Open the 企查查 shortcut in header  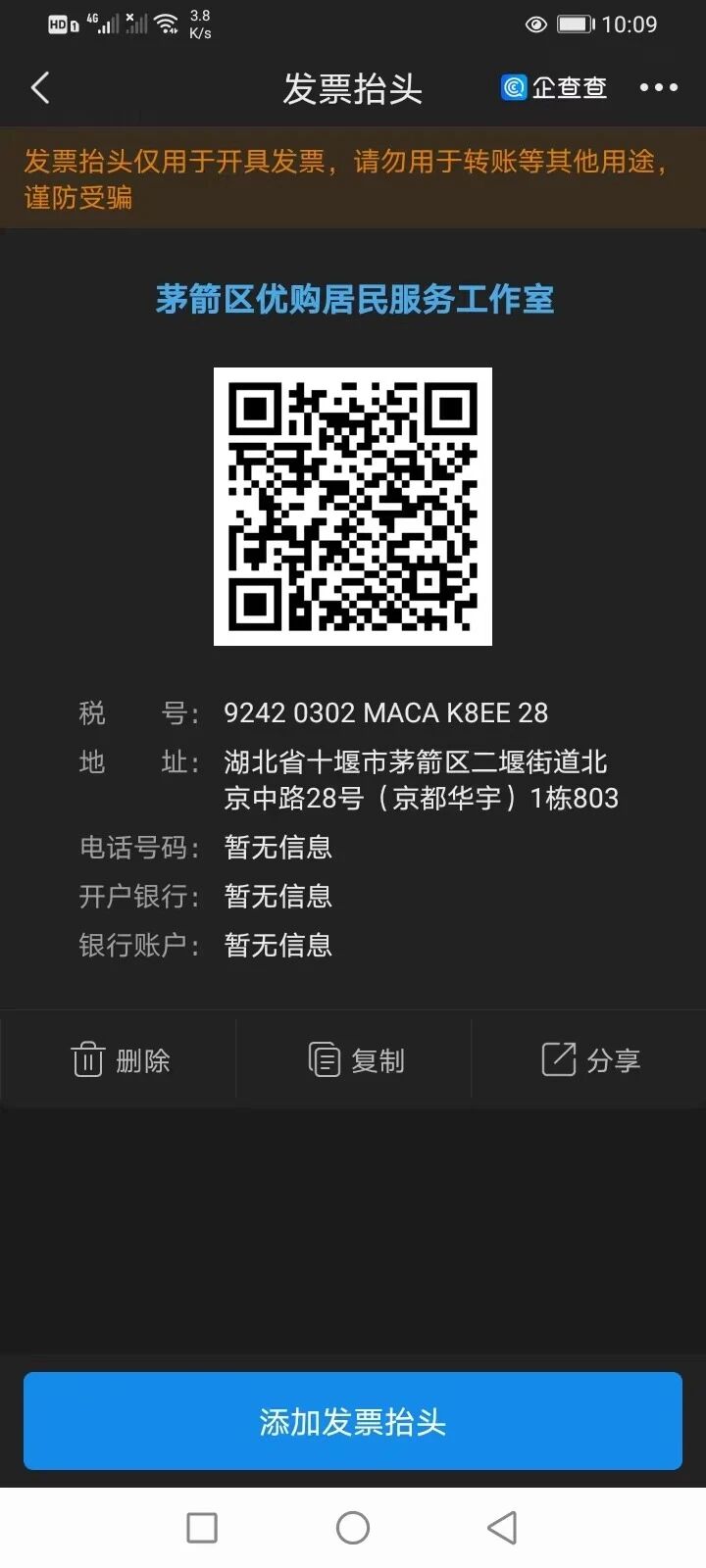[x=554, y=88]
